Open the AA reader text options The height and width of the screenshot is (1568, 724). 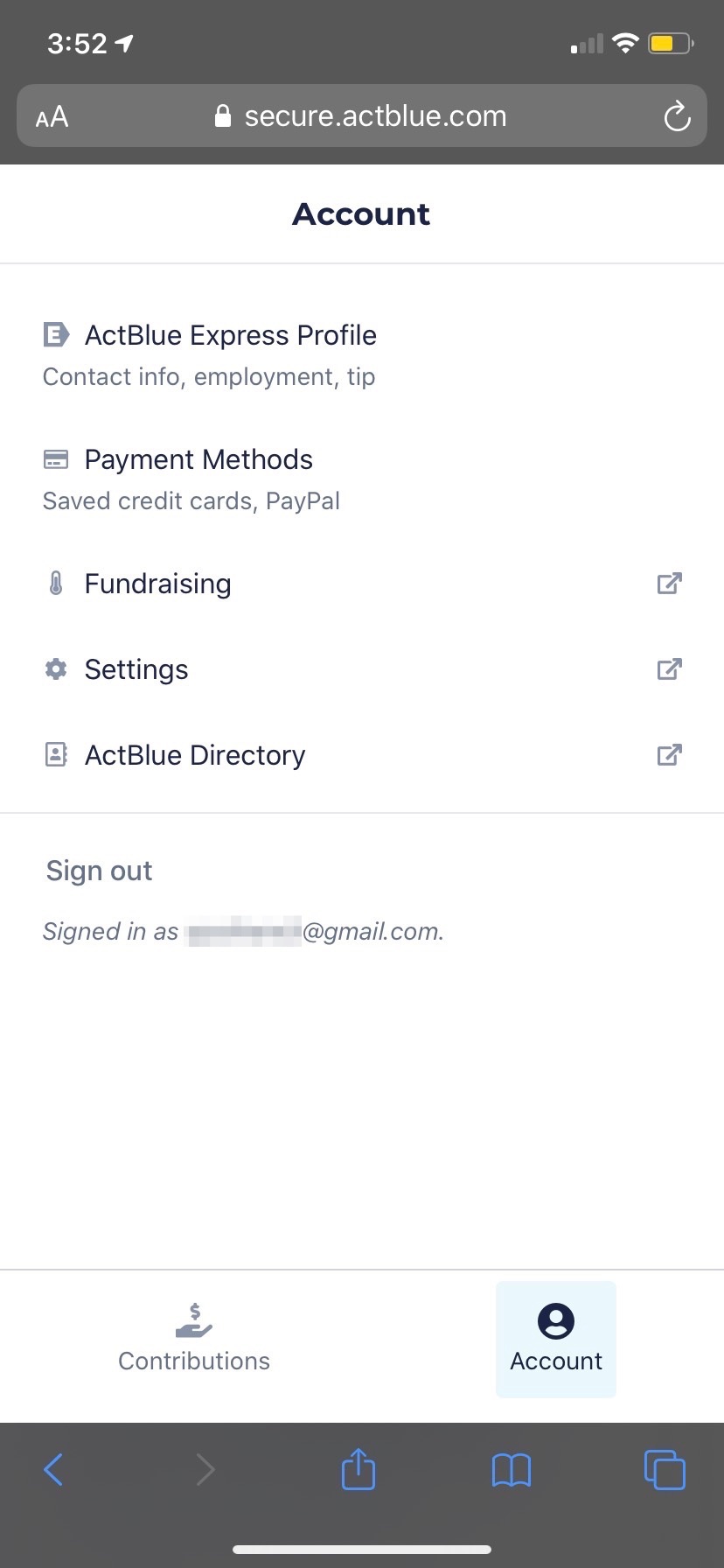52,116
